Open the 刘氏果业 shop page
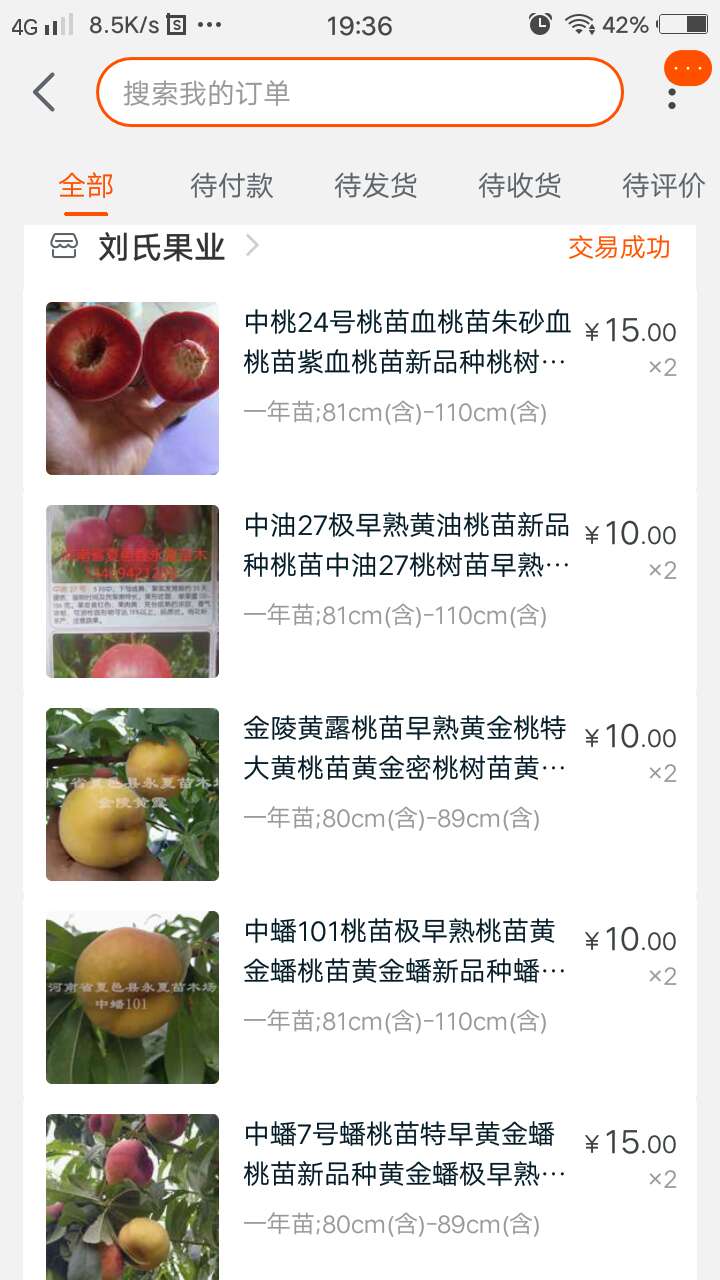720x1280 pixels. click(160, 247)
